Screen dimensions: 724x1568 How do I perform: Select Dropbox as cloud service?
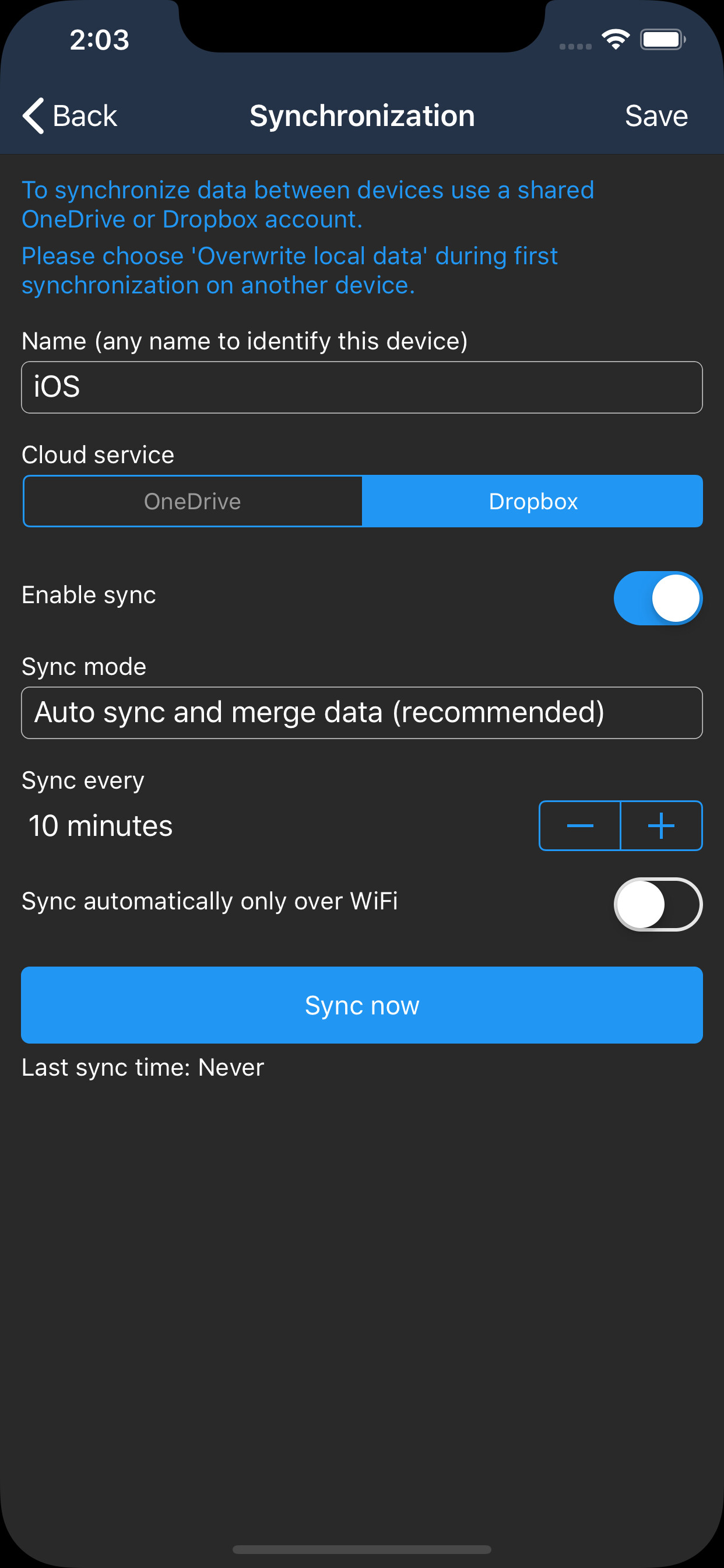pyautogui.click(x=533, y=501)
